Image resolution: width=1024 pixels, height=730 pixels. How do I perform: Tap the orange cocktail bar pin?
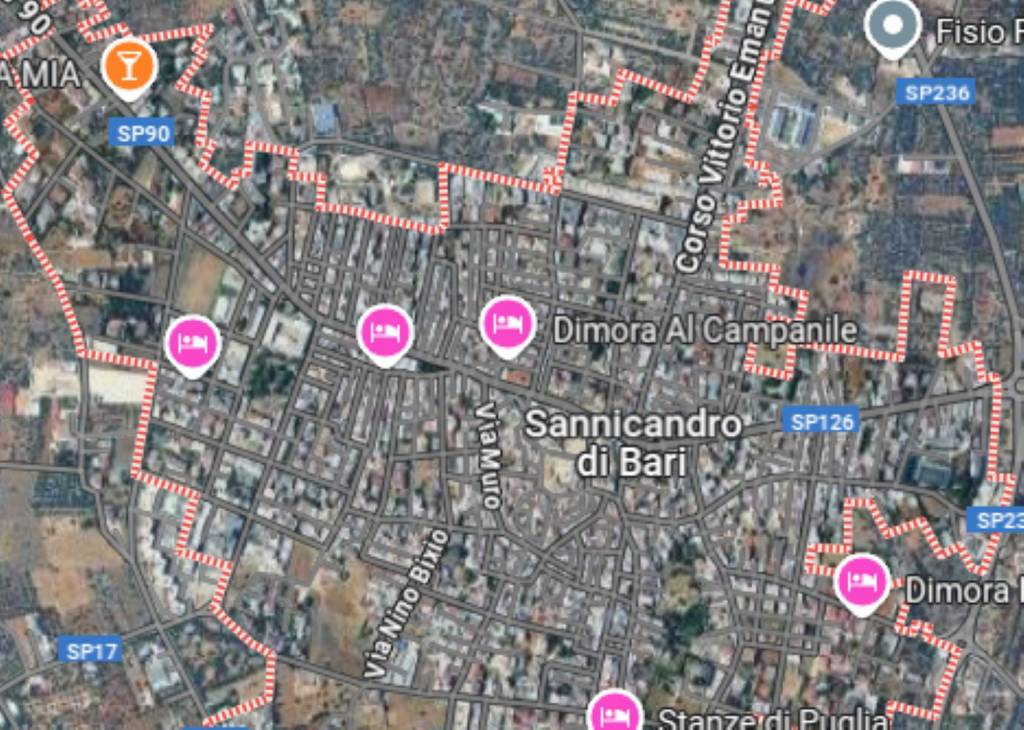[129, 65]
